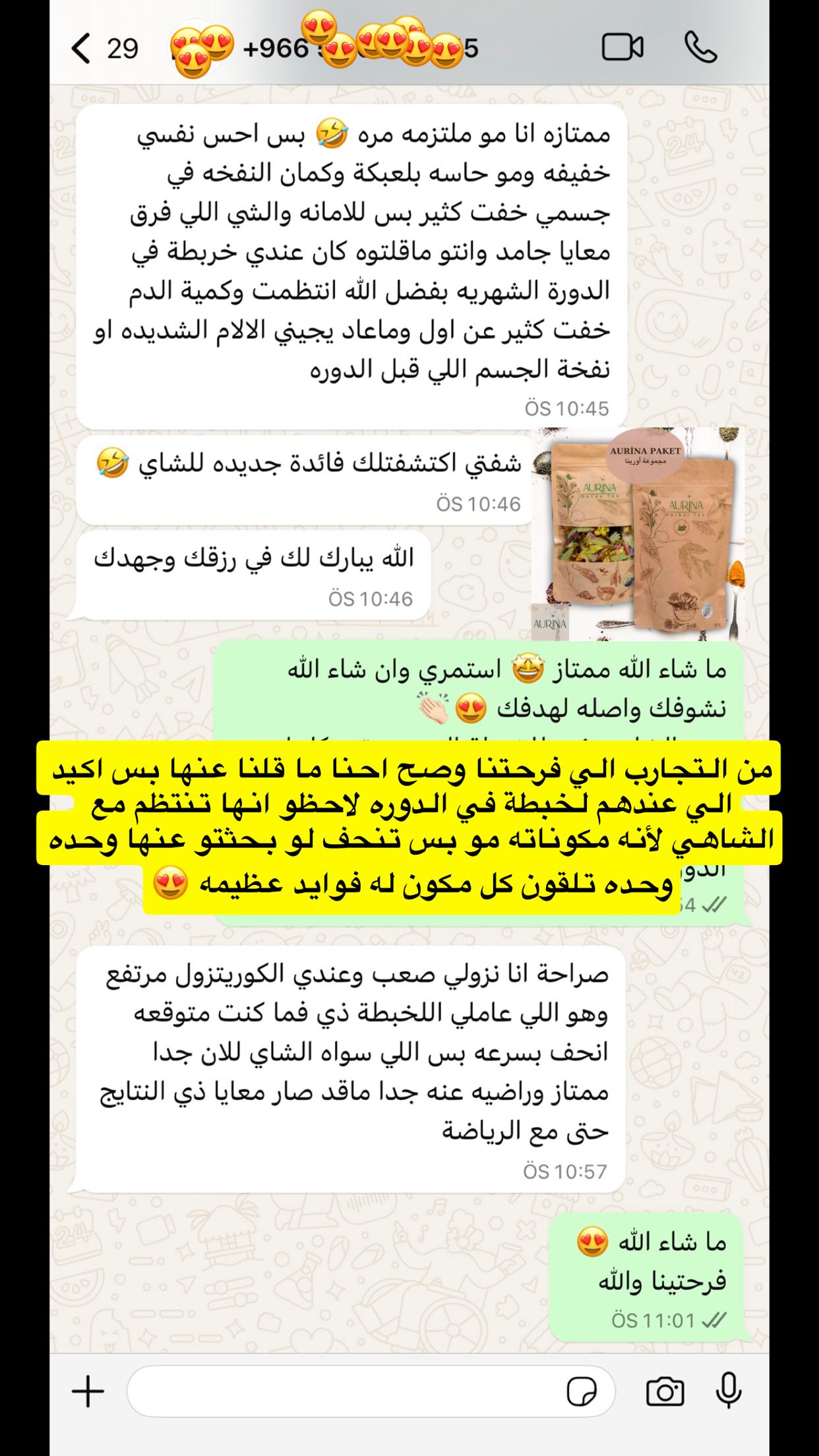The width and height of the screenshot is (819, 1456).
Task: Start a voice call with this contact
Action: tap(701, 48)
